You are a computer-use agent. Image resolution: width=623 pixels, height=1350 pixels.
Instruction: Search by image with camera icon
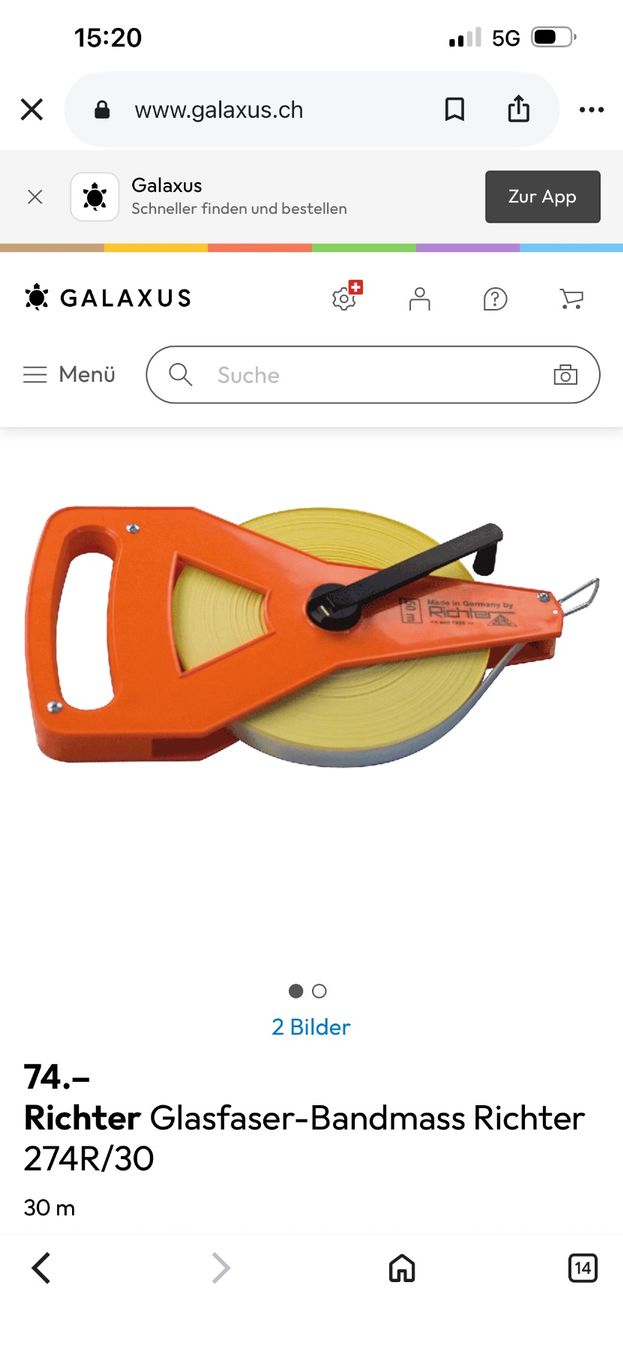coord(566,375)
